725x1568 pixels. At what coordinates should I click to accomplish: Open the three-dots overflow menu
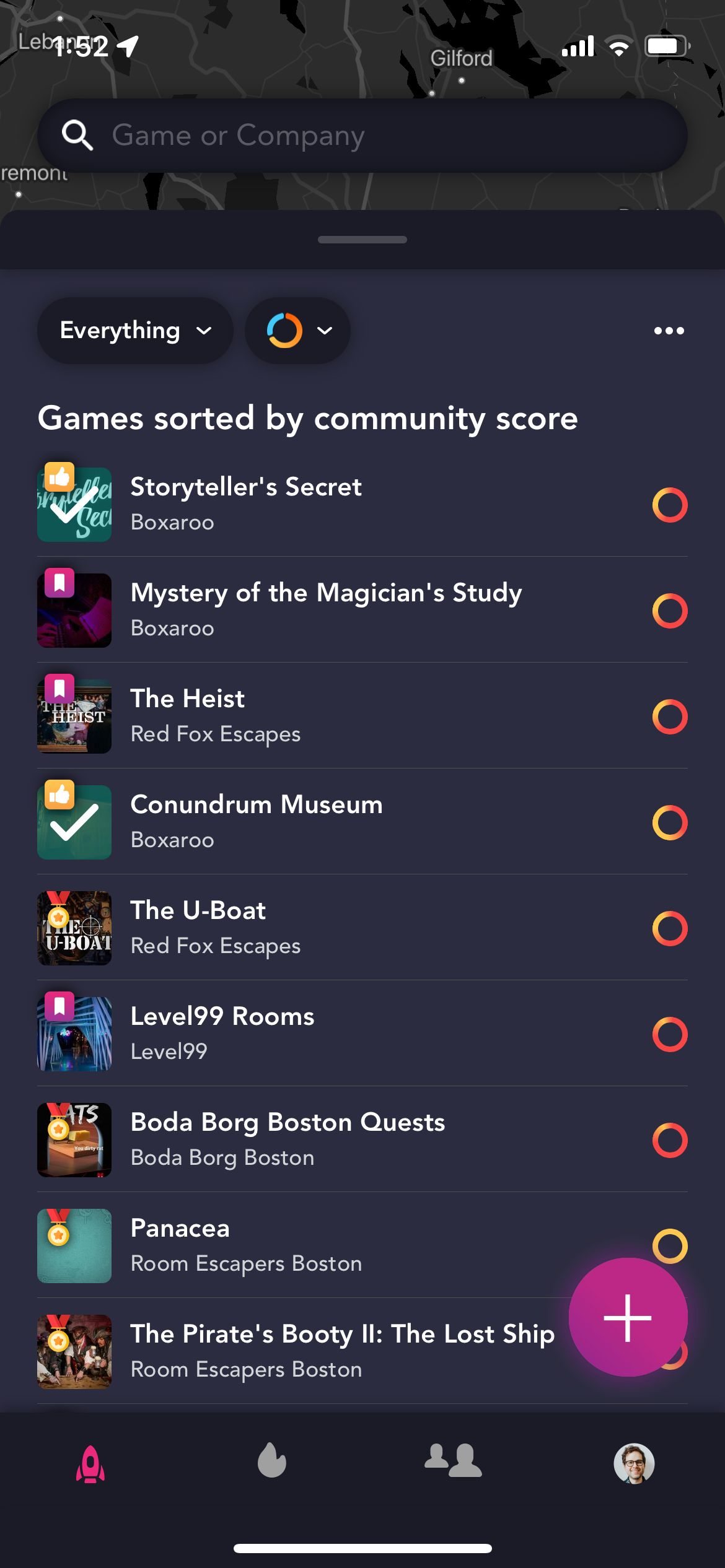(669, 331)
